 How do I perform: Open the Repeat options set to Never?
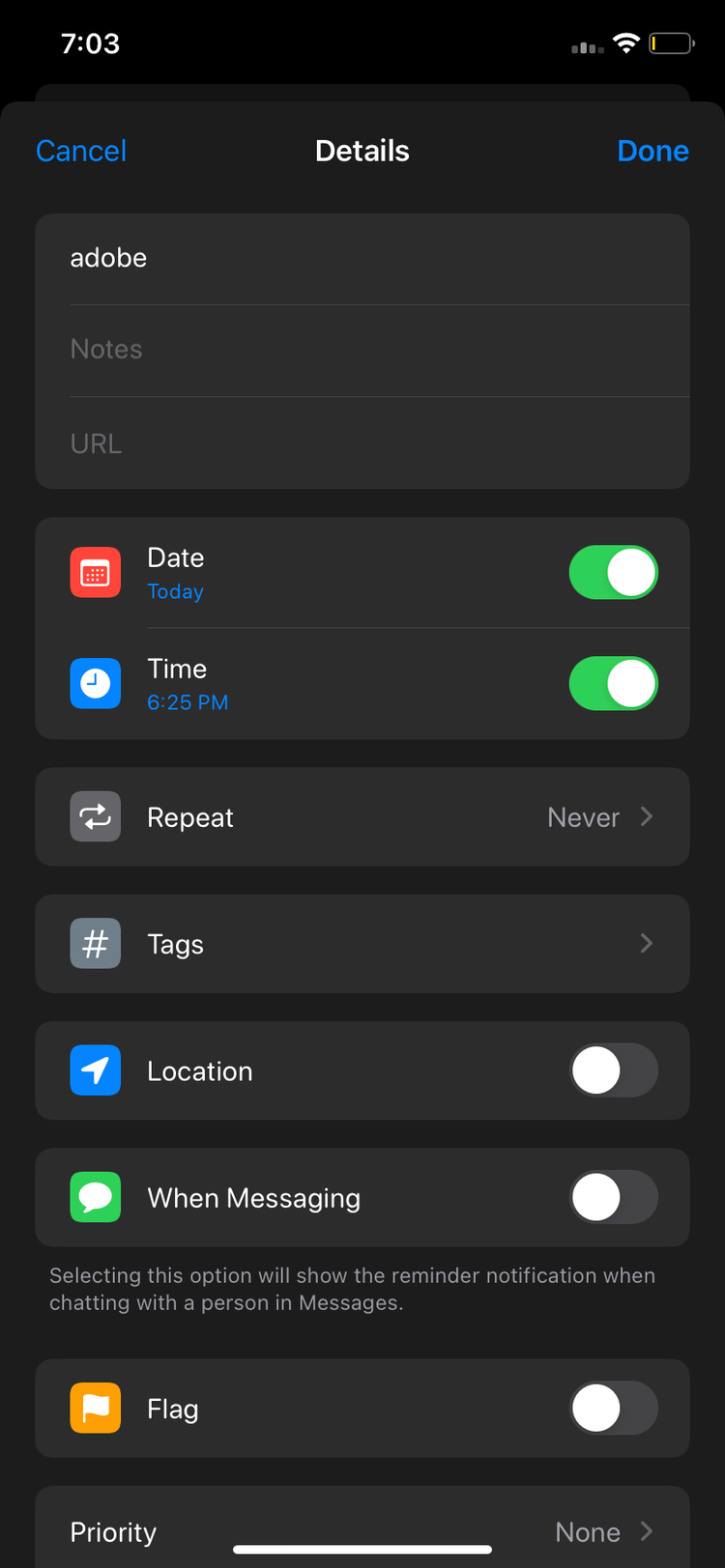[362, 816]
